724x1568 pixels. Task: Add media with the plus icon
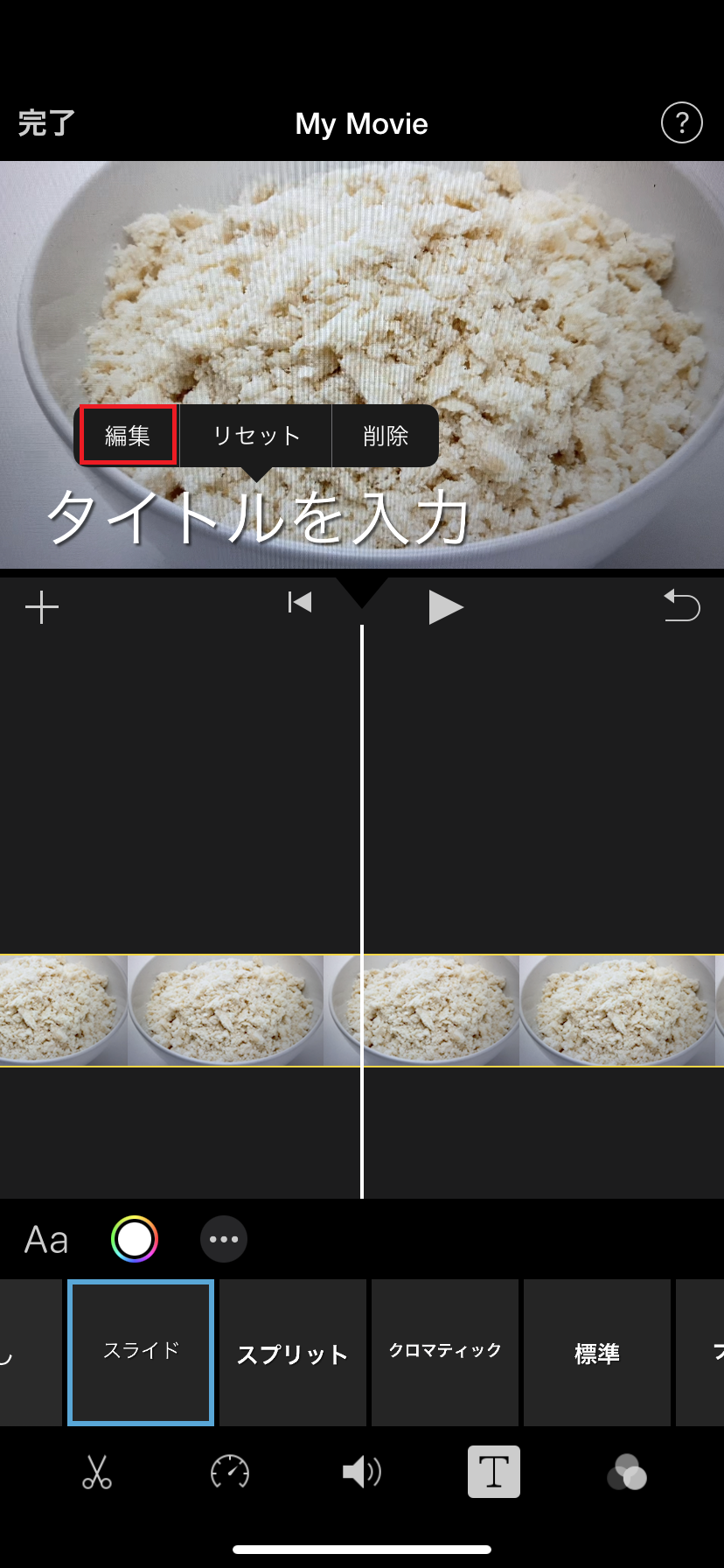(42, 606)
